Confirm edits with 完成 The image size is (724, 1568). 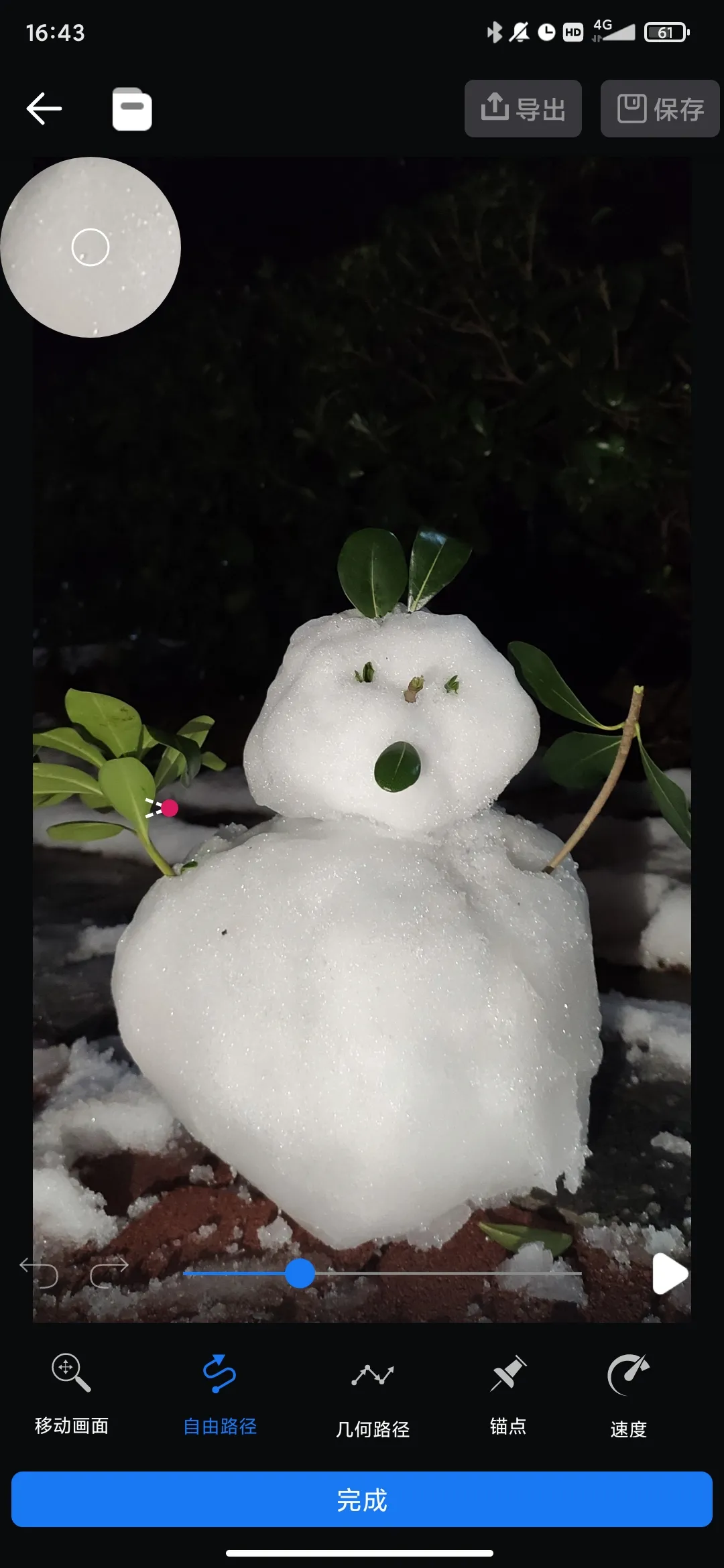click(362, 1500)
